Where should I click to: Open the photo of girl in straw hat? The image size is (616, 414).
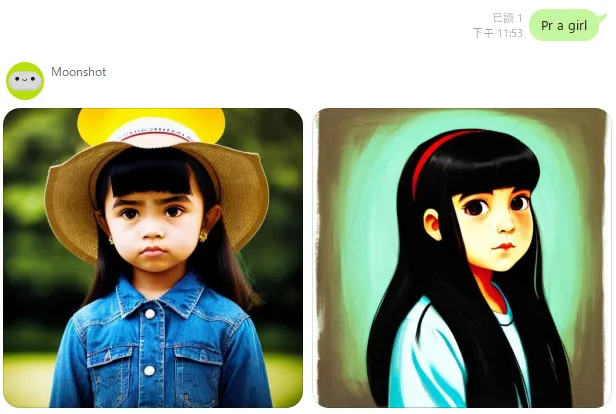pos(153,258)
